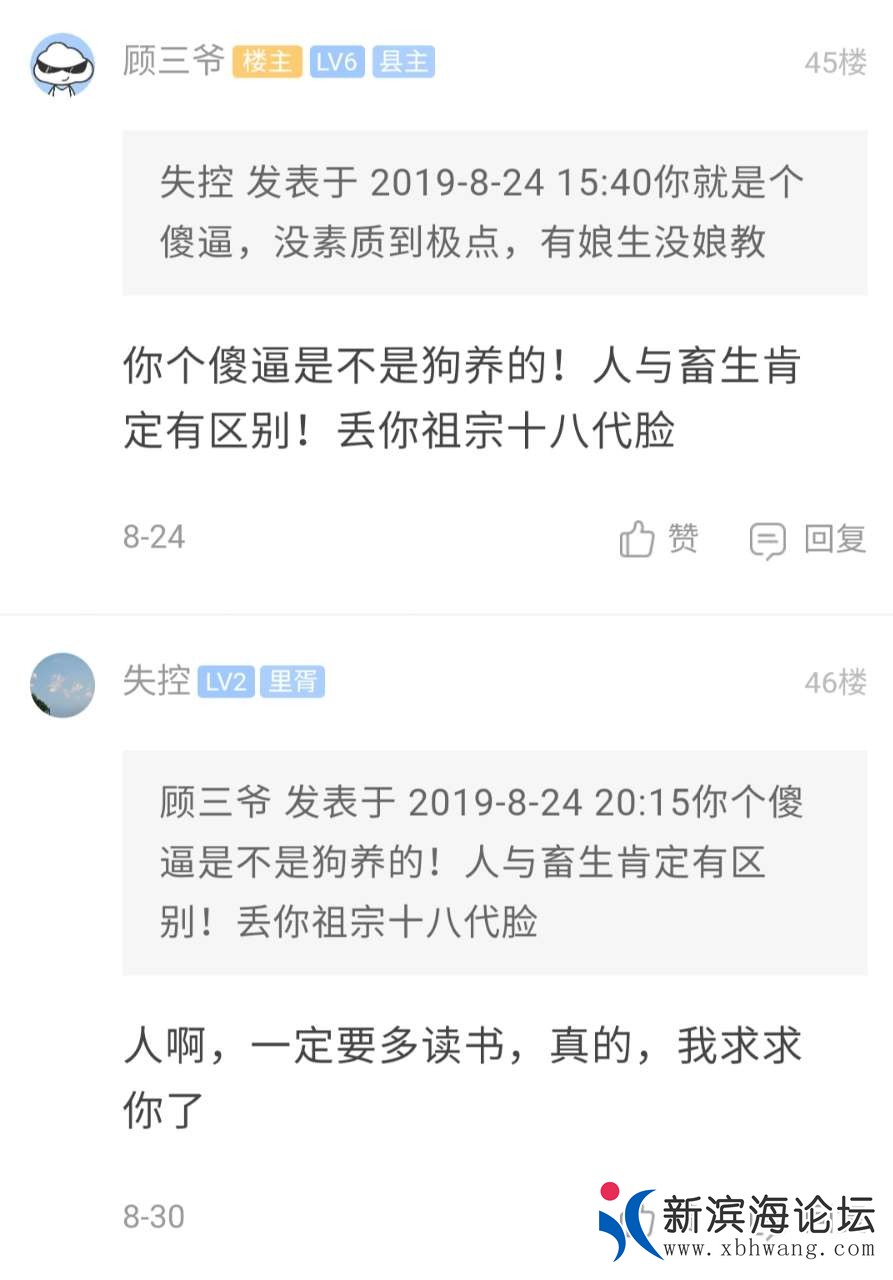Open 顾三爷's profile avatar
The image size is (893, 1280).
click(63, 64)
